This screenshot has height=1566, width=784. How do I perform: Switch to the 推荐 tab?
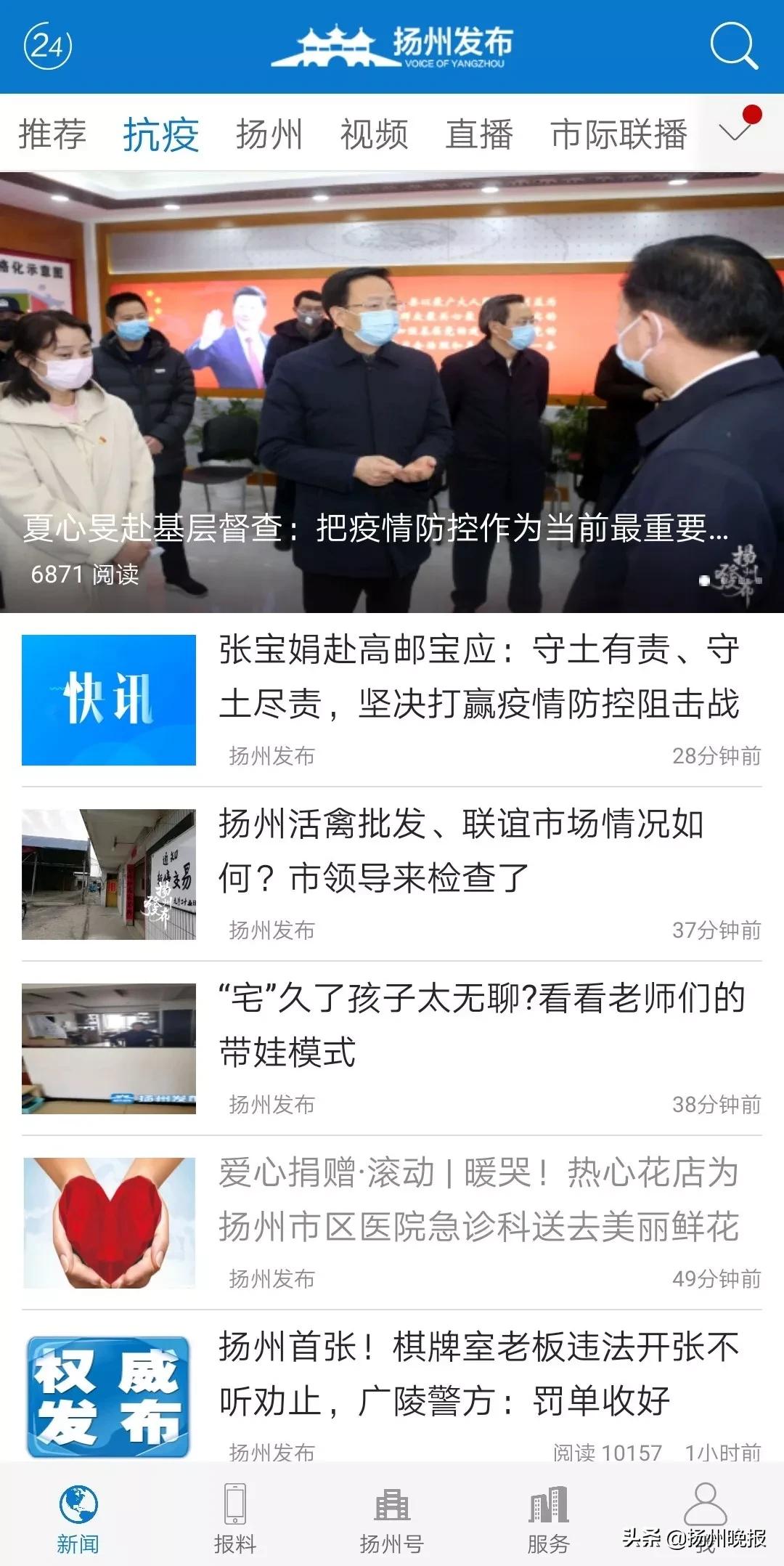pos(54,134)
